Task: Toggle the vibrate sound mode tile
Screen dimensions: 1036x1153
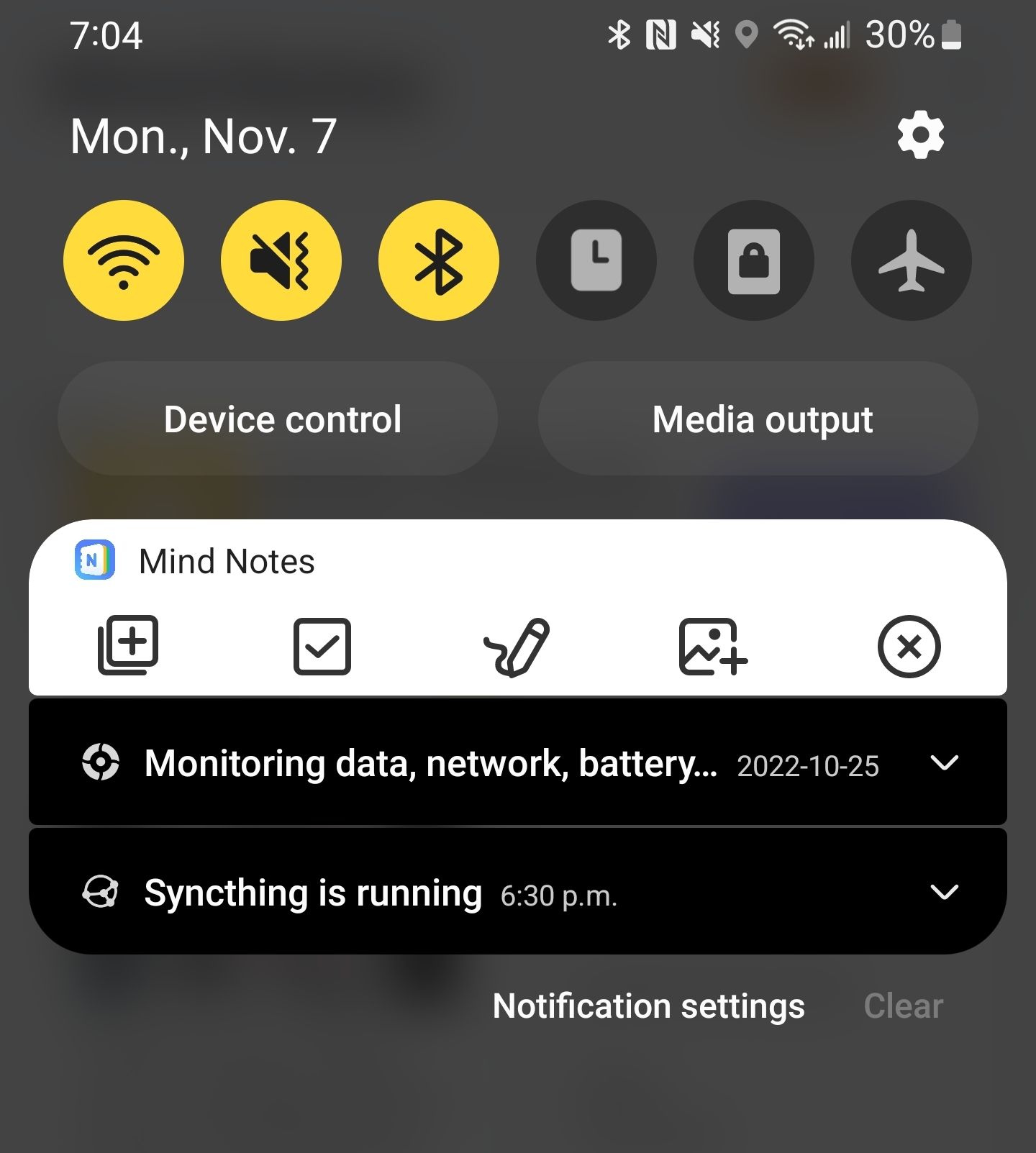Action: tap(281, 260)
